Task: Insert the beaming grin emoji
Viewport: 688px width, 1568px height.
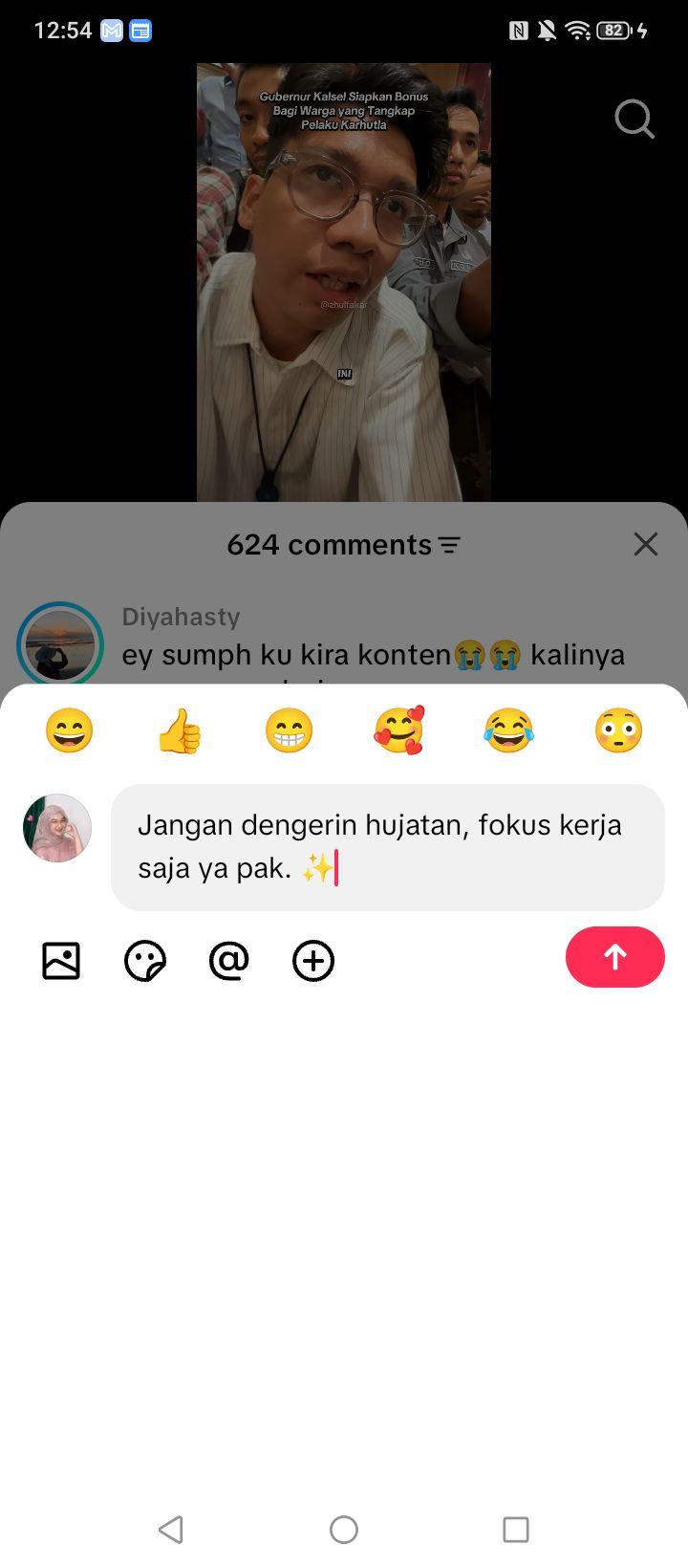Action: [x=290, y=730]
